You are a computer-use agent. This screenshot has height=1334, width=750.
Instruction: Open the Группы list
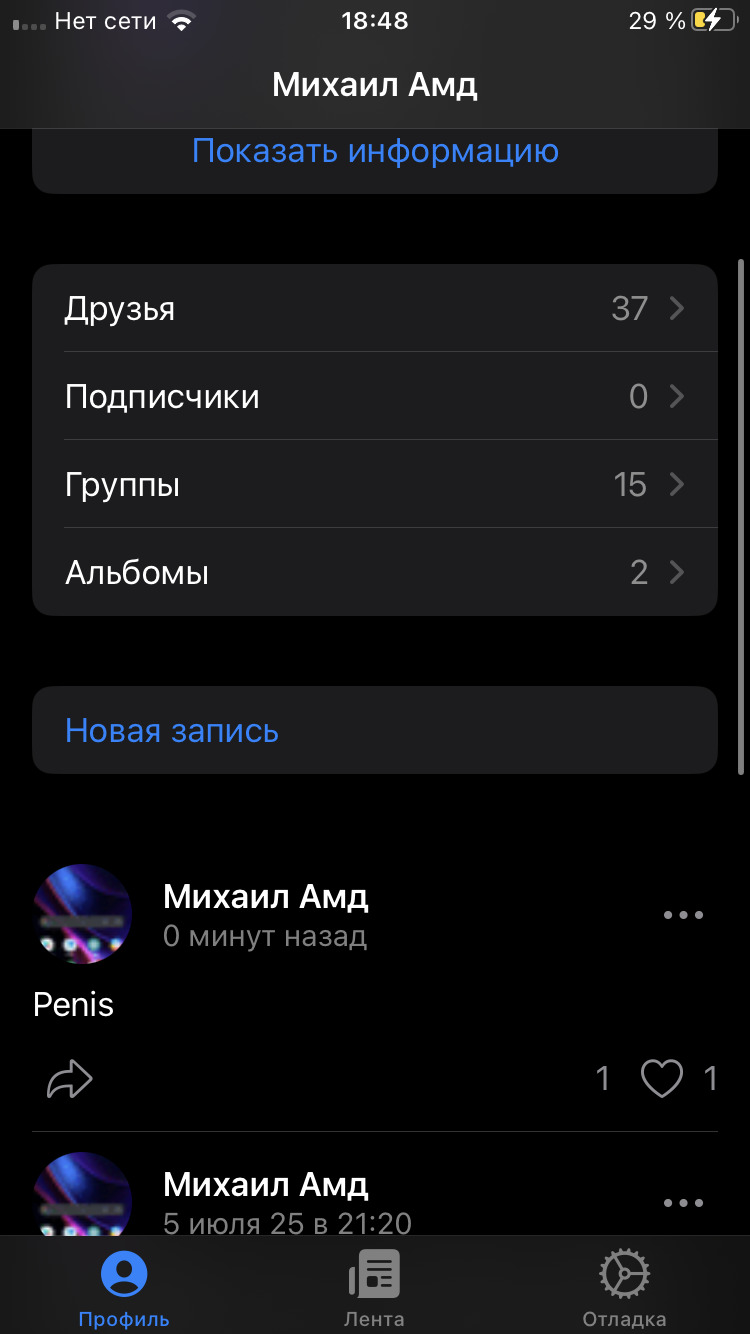[375, 484]
